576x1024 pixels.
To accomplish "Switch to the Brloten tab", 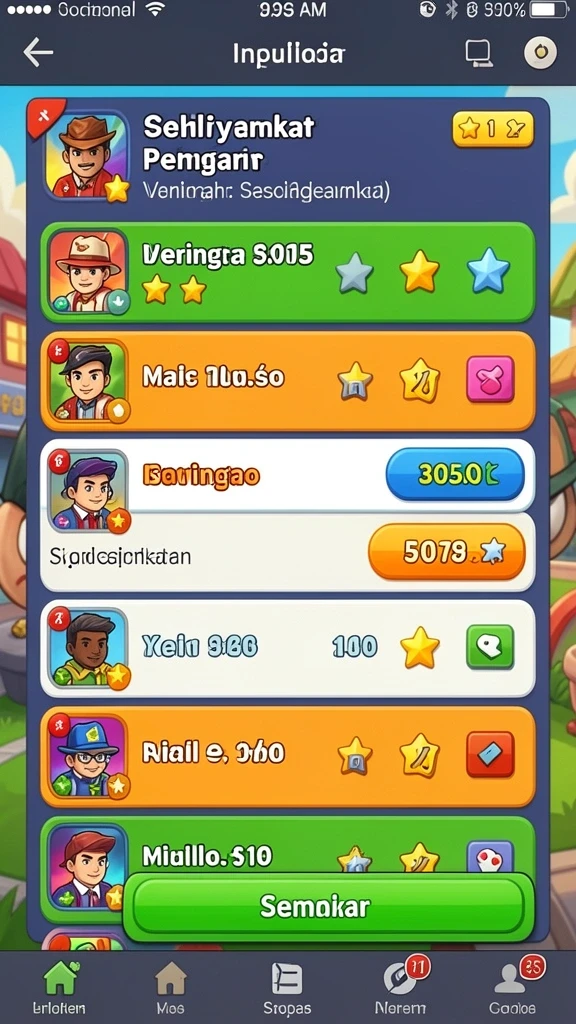I will (59, 988).
